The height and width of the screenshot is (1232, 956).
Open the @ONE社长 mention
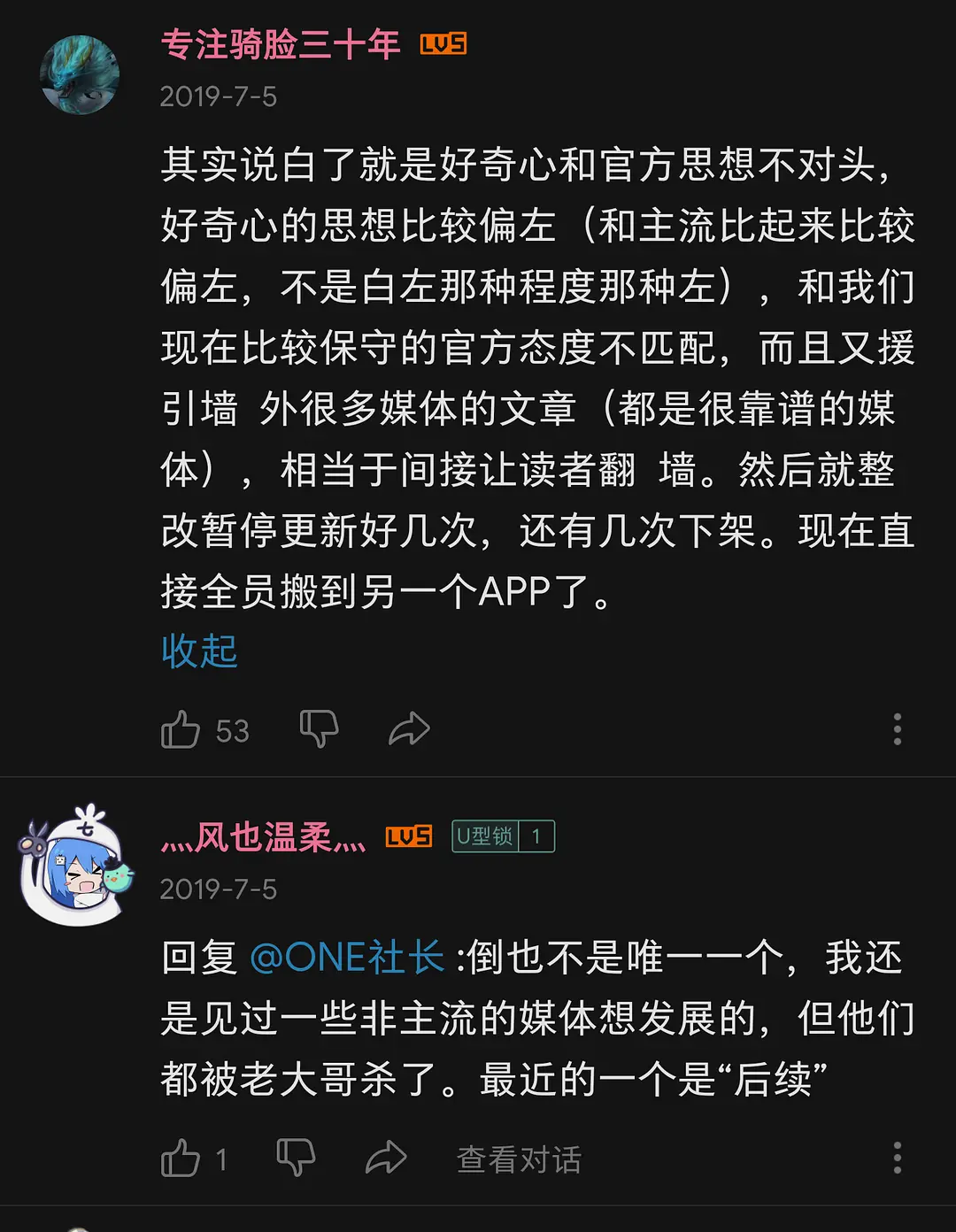[347, 958]
